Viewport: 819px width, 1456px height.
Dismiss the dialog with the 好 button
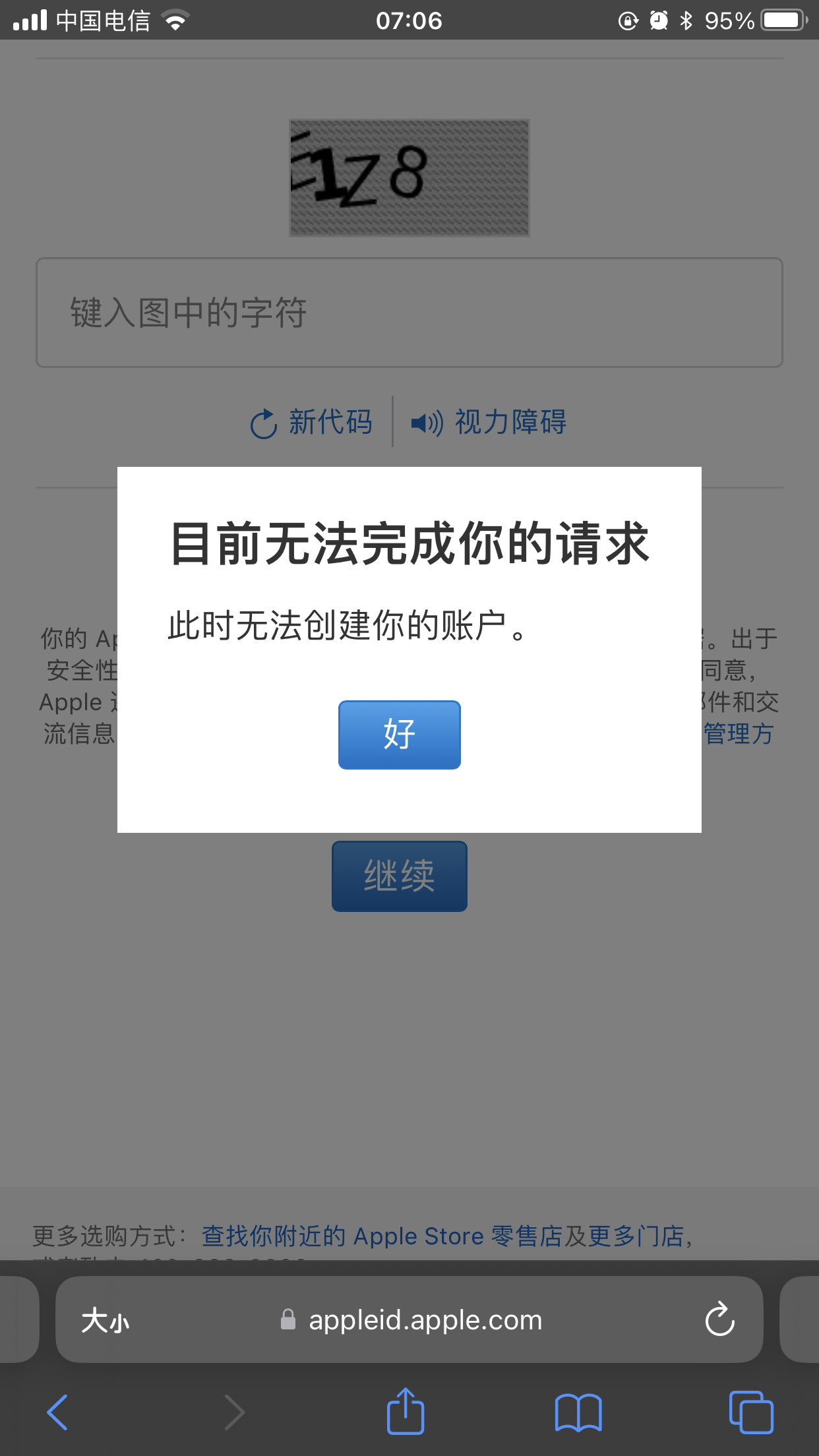(x=399, y=735)
